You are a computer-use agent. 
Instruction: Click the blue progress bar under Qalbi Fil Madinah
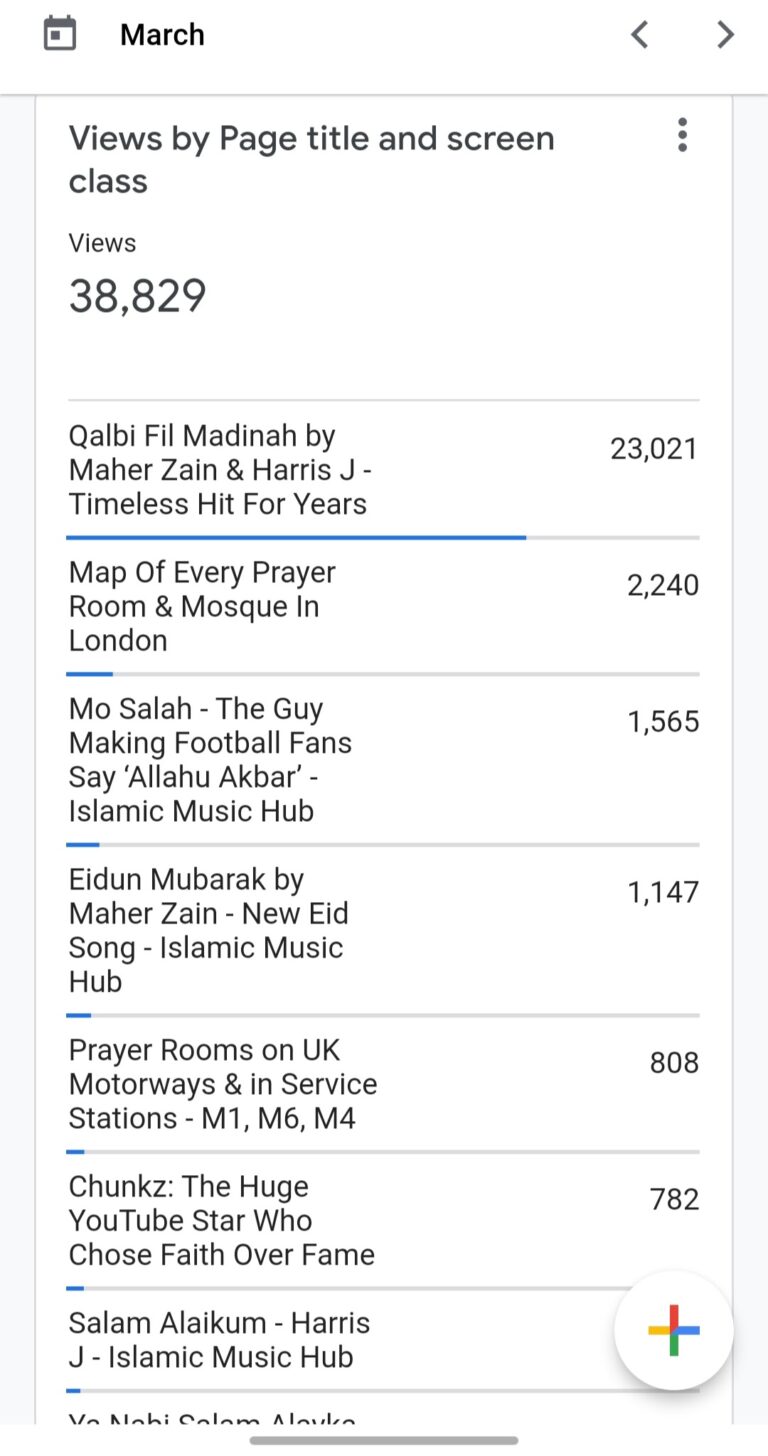tap(296, 537)
